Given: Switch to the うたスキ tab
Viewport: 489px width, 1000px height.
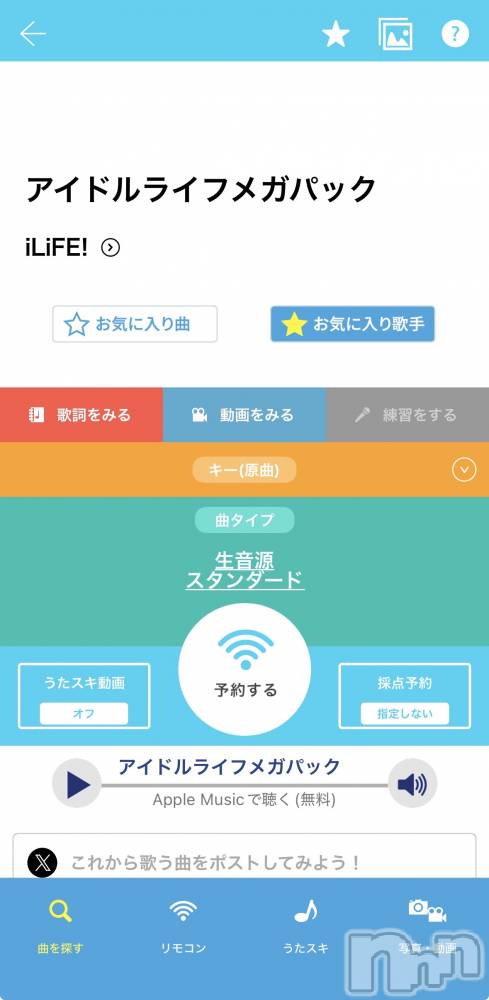Looking at the screenshot, I should [305, 927].
